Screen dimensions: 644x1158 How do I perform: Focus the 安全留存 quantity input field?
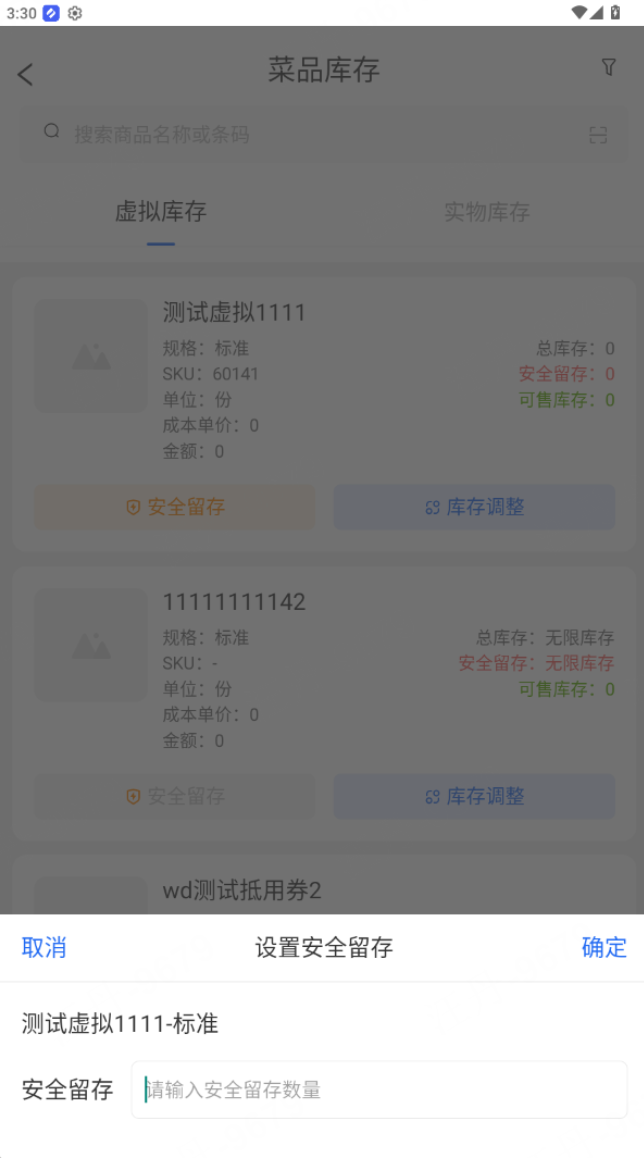[379, 1089]
